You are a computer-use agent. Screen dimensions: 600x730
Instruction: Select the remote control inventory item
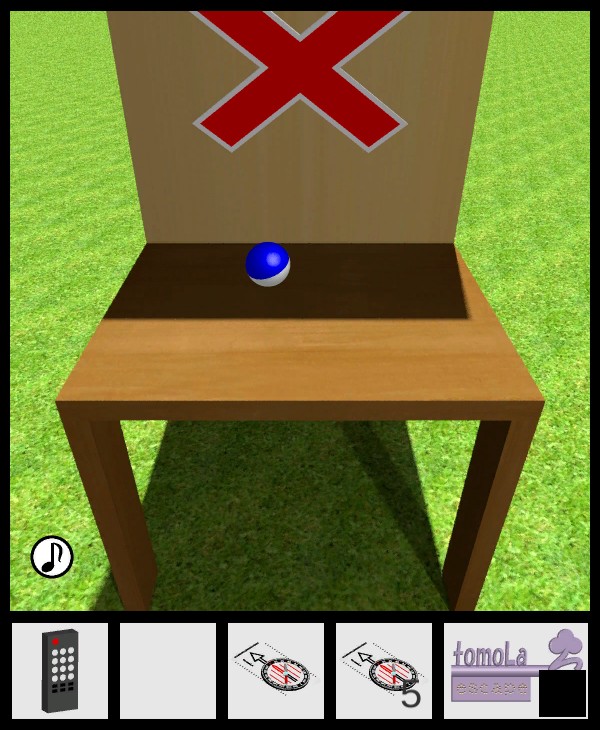(60, 671)
